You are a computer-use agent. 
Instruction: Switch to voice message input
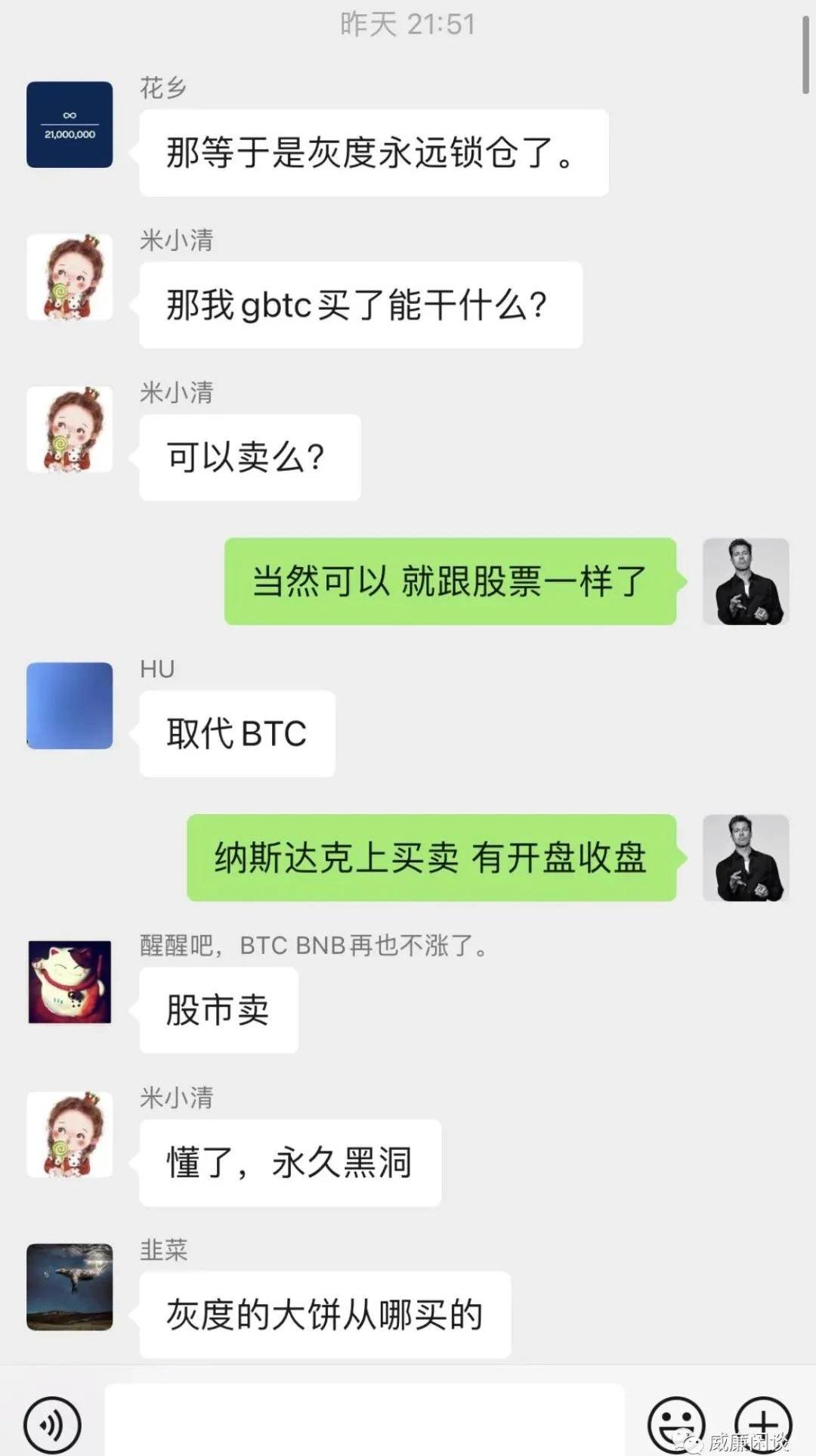(51, 1424)
